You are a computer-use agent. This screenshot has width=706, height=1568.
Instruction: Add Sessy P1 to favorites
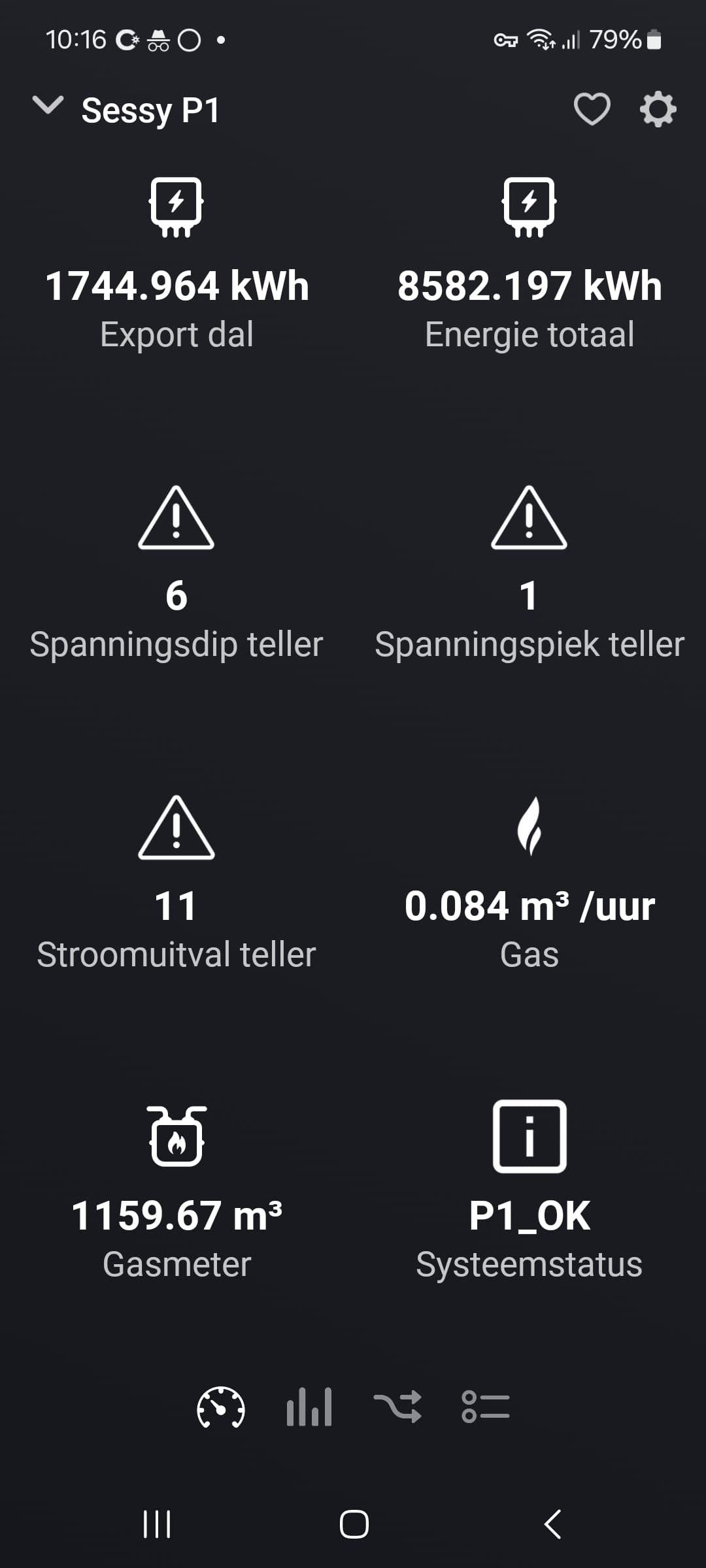592,108
